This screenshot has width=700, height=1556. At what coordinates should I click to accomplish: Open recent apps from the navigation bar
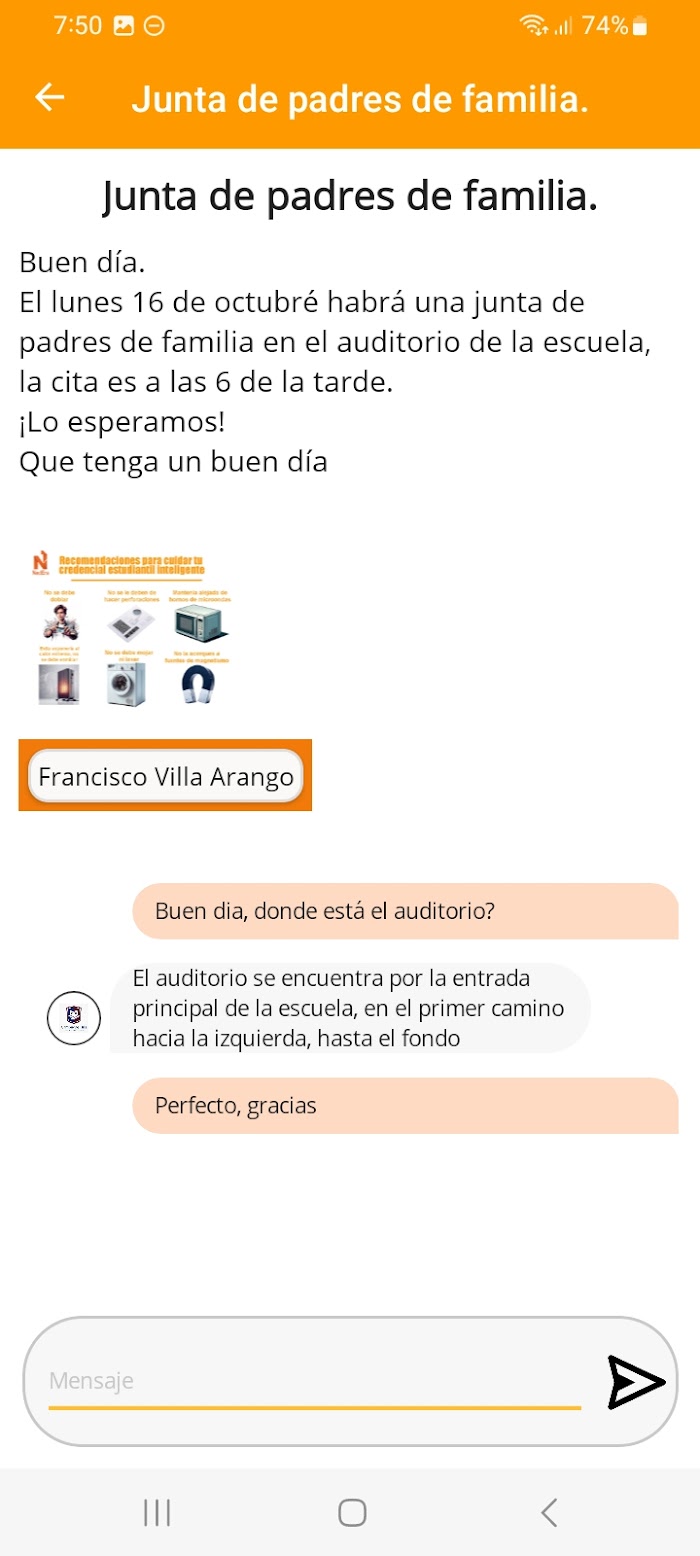tap(157, 1512)
